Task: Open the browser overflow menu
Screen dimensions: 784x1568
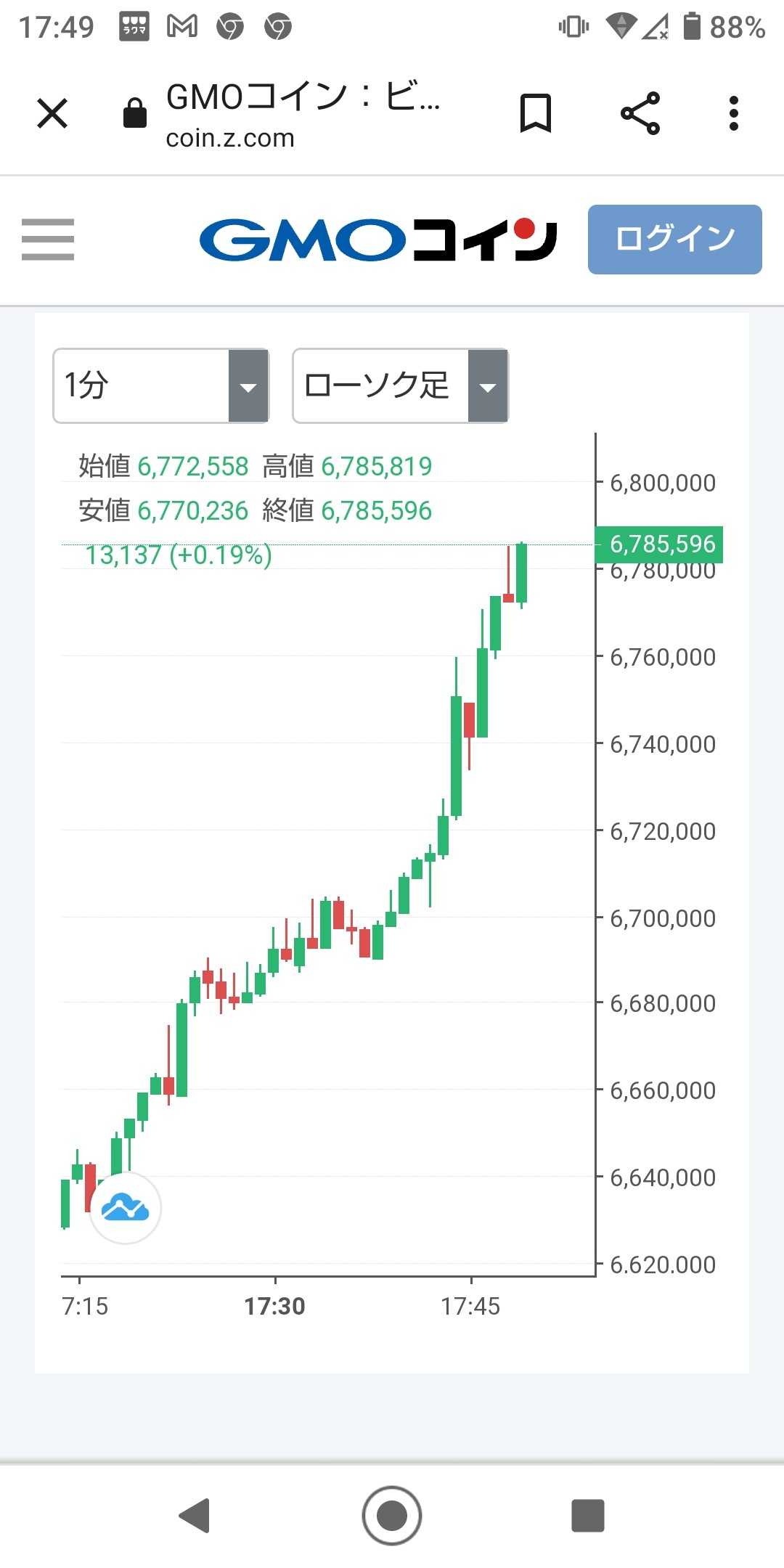Action: (x=734, y=114)
